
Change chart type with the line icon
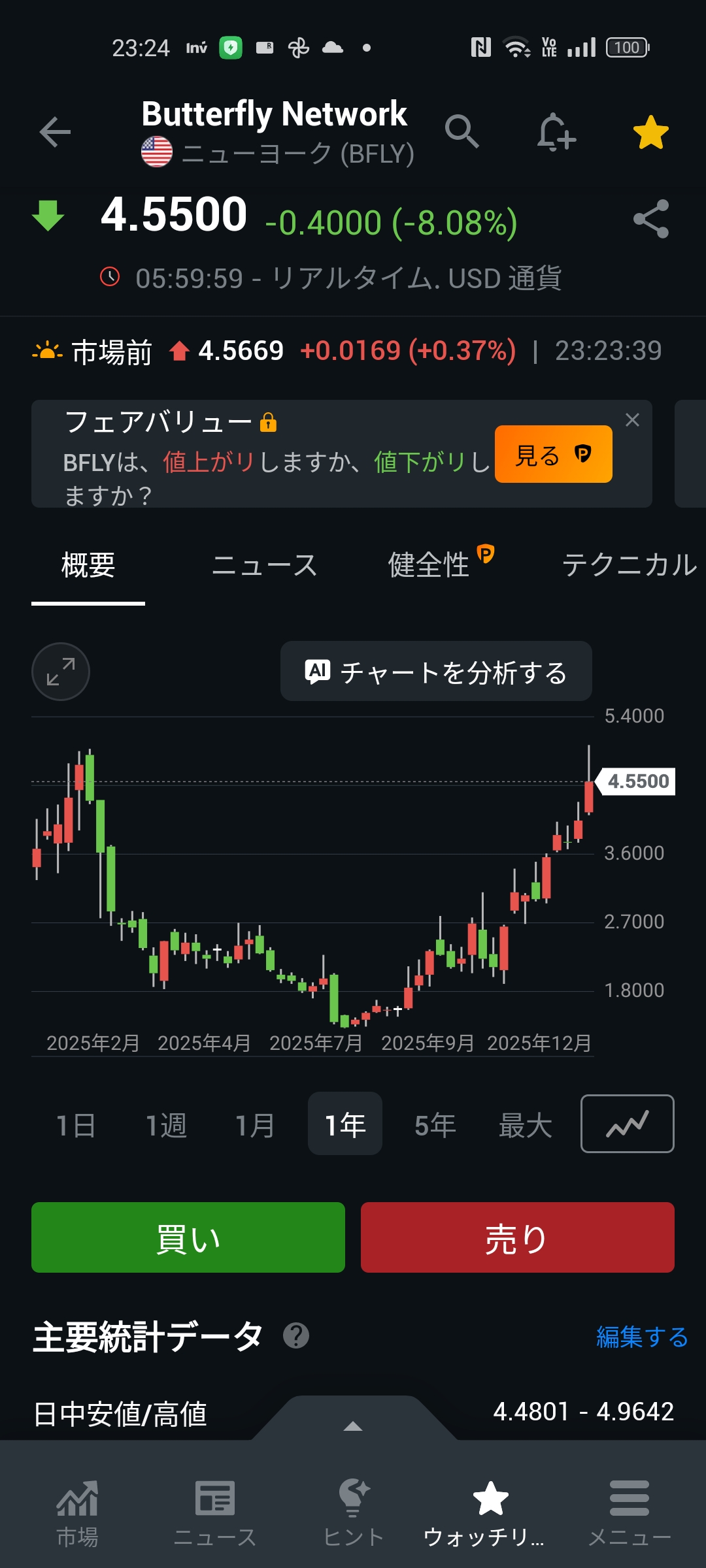pos(627,1124)
